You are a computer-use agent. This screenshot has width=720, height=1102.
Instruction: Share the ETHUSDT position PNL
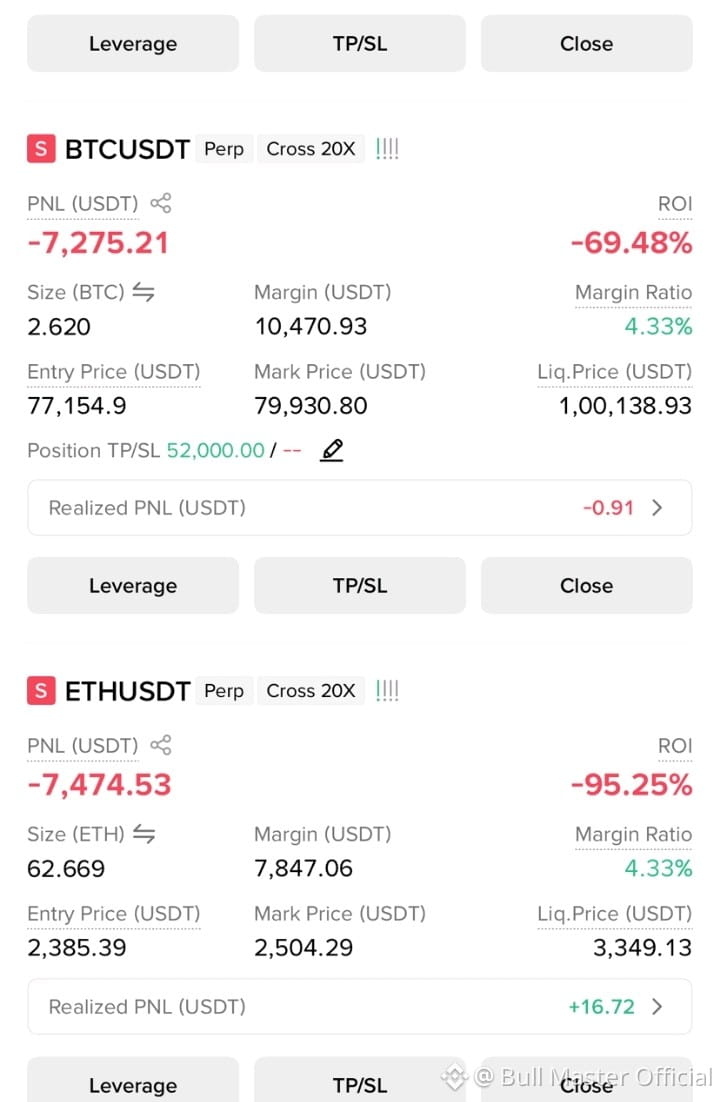[x=161, y=745]
